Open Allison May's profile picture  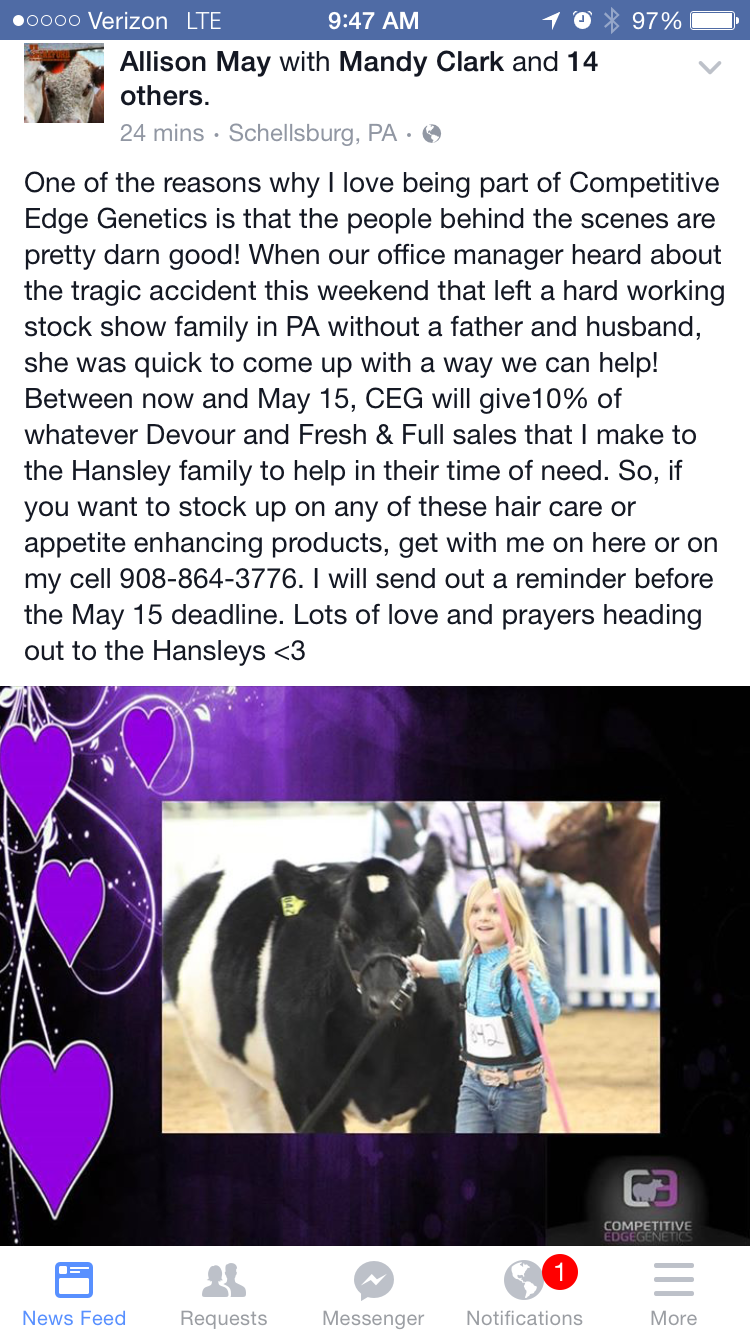(64, 83)
